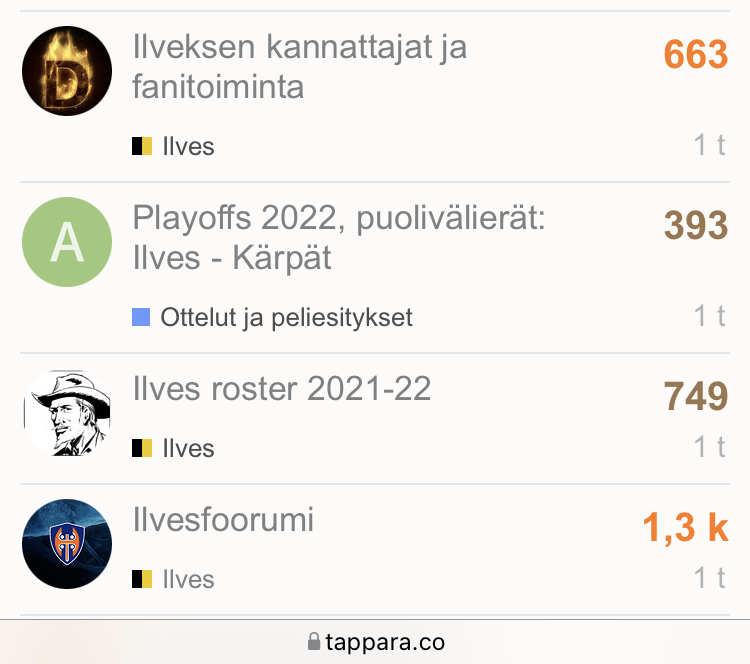Viewport: 750px width, 664px height.
Task: Open Ilvesfoorumi poster's shield avatar profile
Action: point(67,544)
